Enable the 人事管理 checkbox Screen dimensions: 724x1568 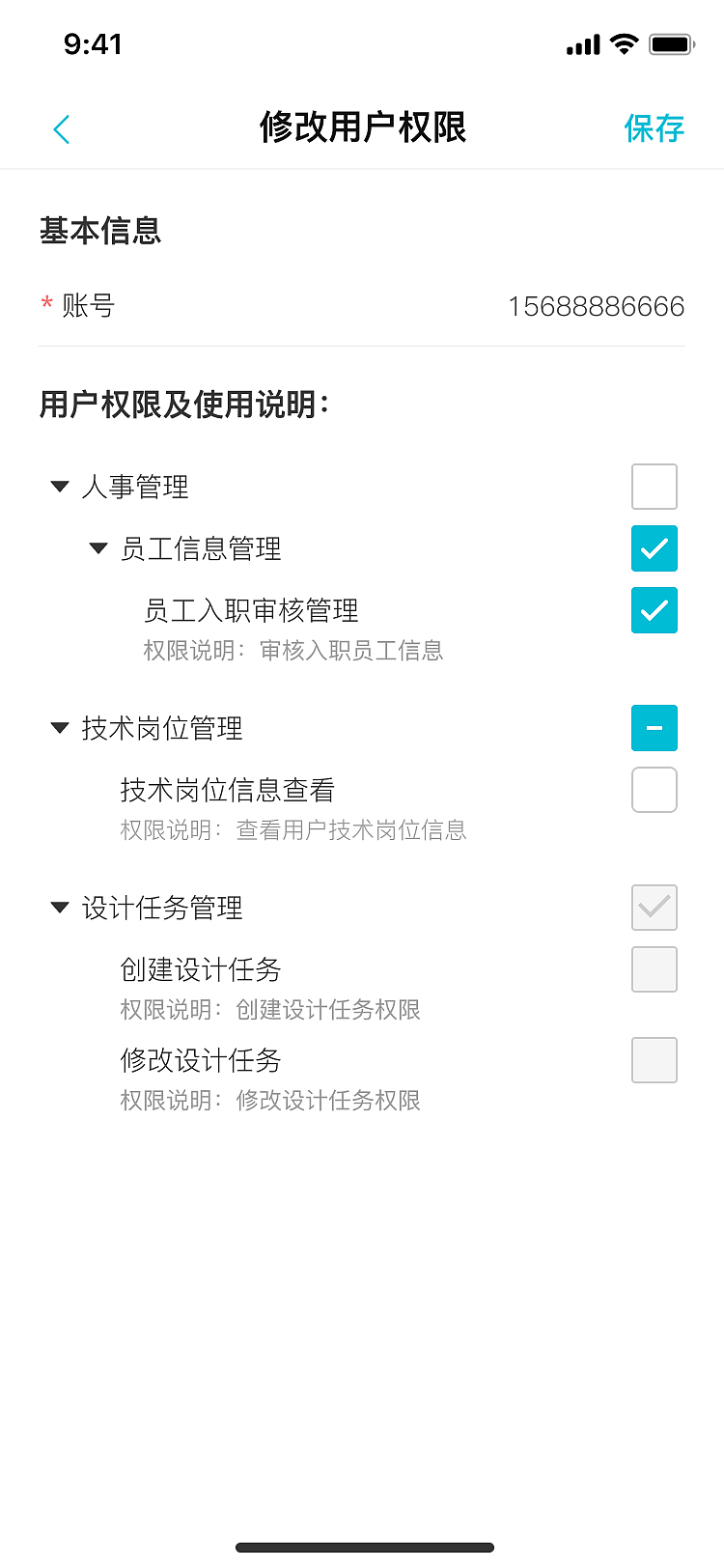point(654,487)
